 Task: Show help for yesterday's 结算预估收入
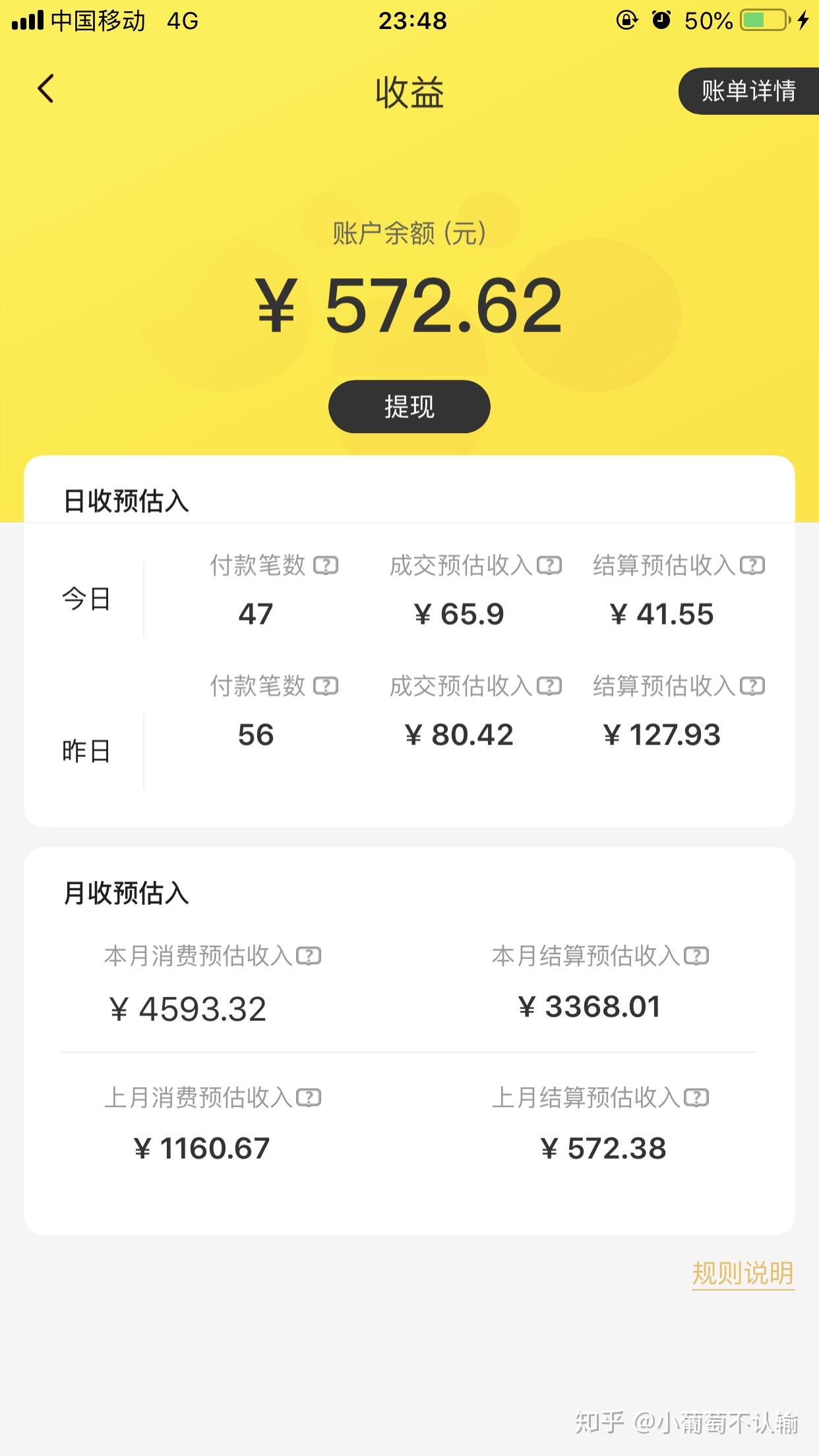tap(752, 686)
